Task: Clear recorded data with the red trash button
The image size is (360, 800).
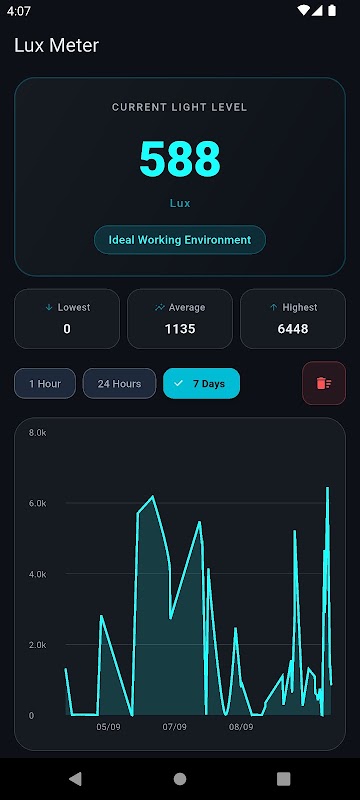Action: [x=324, y=383]
